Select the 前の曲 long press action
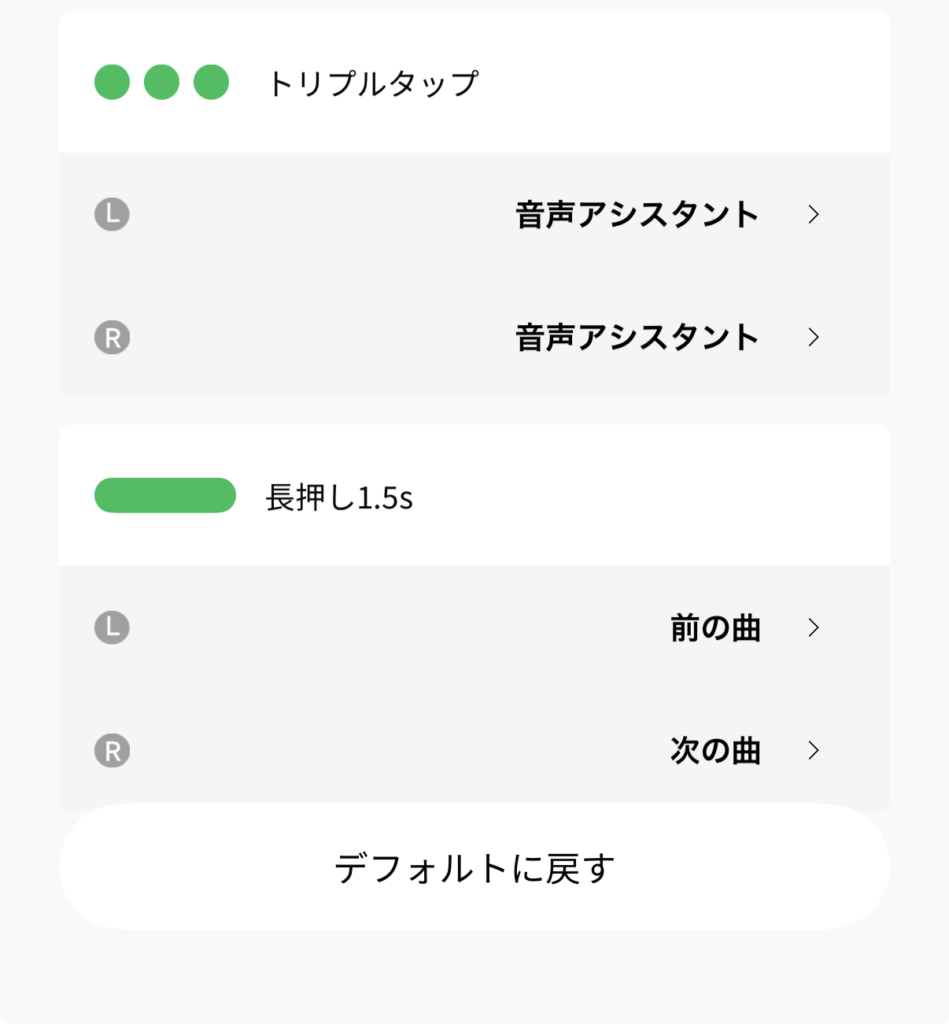The width and height of the screenshot is (949, 1024). tap(714, 628)
